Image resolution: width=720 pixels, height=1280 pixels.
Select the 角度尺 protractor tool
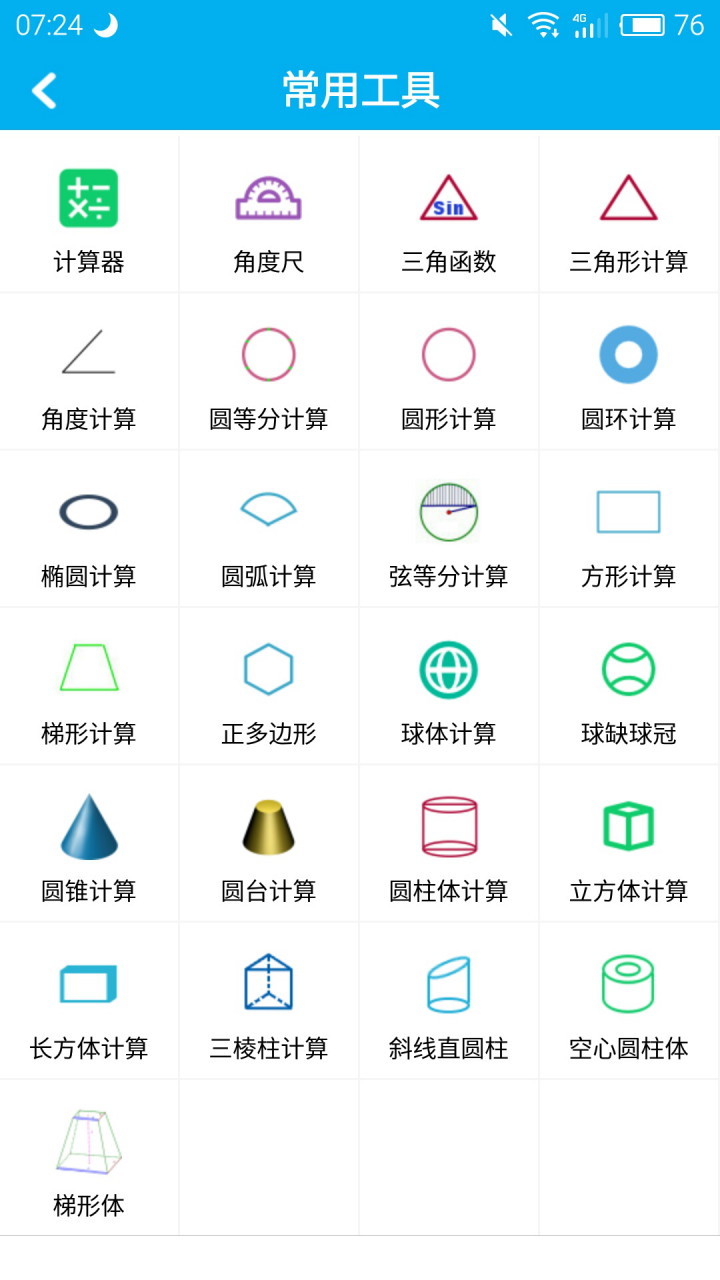pos(268,213)
